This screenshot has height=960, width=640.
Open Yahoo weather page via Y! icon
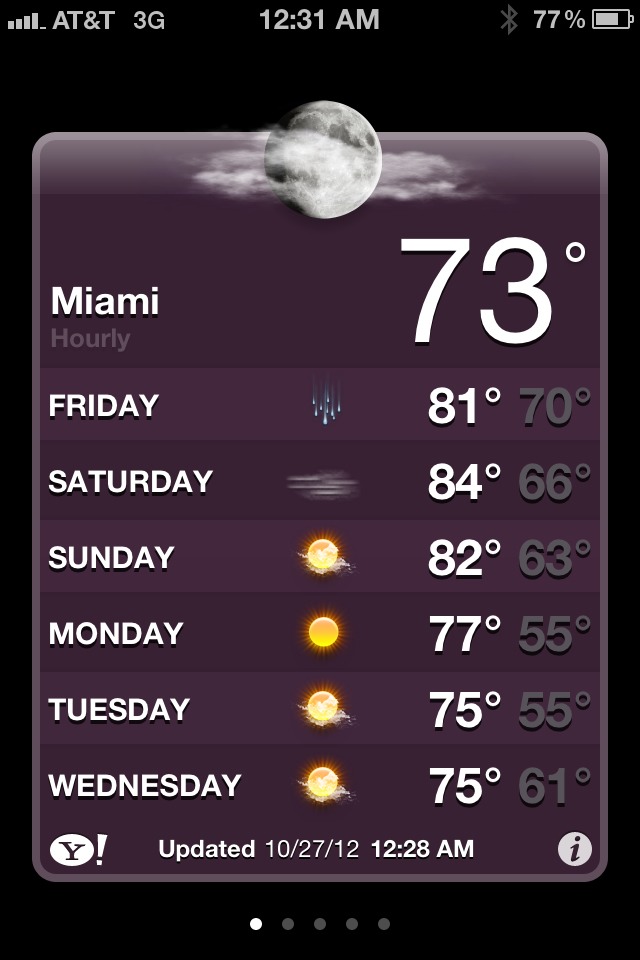pos(78,850)
